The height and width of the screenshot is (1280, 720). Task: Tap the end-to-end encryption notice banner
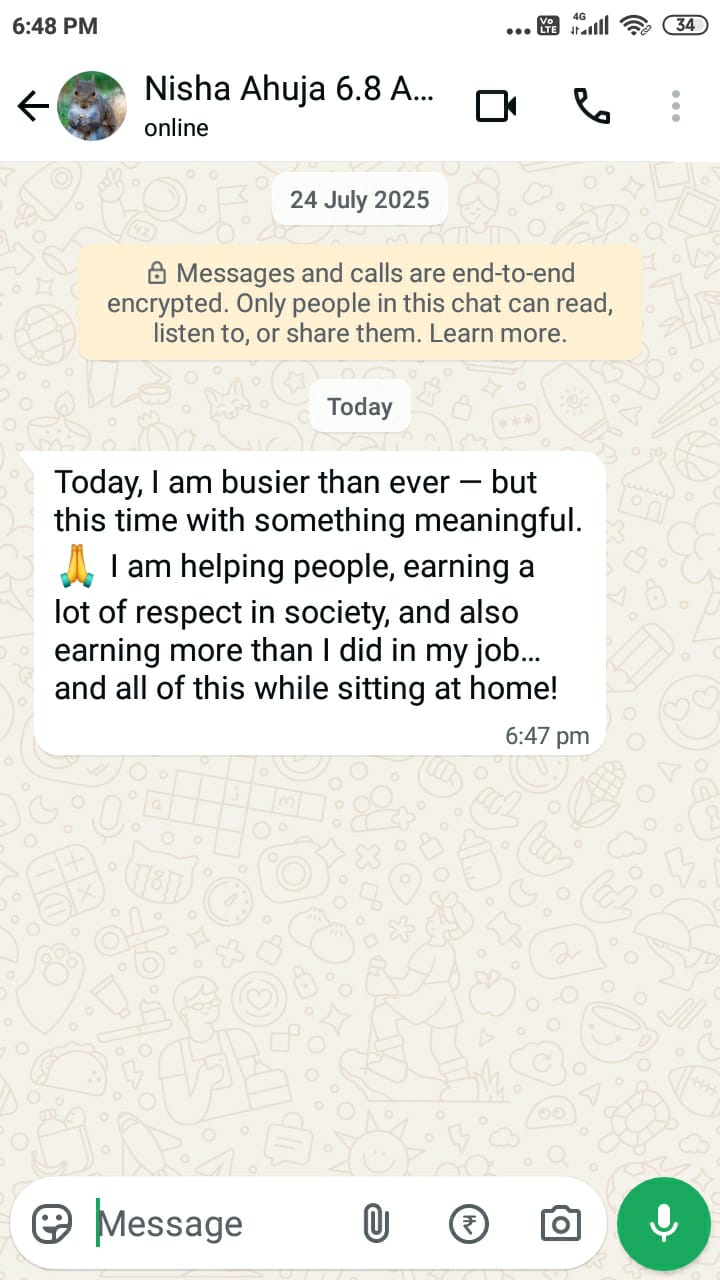coord(360,300)
